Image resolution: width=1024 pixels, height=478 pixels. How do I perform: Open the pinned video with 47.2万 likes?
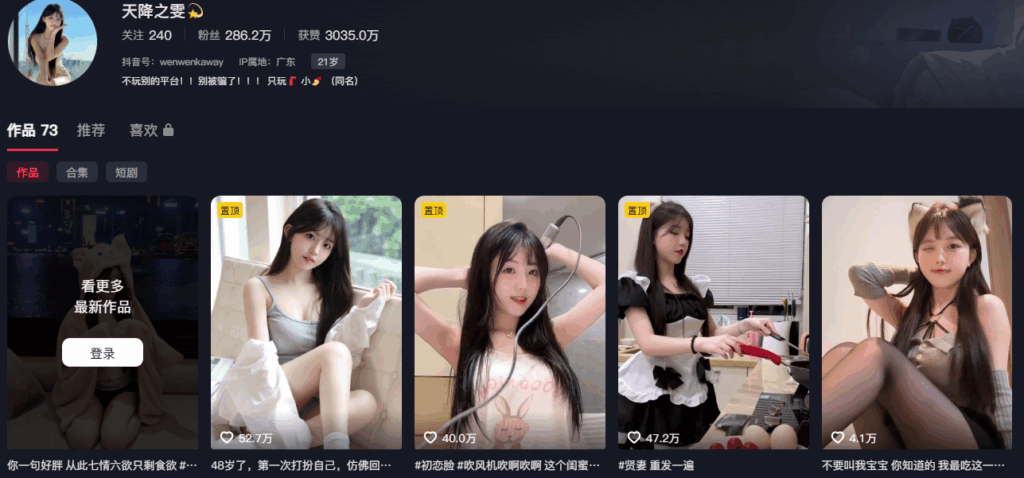click(713, 322)
